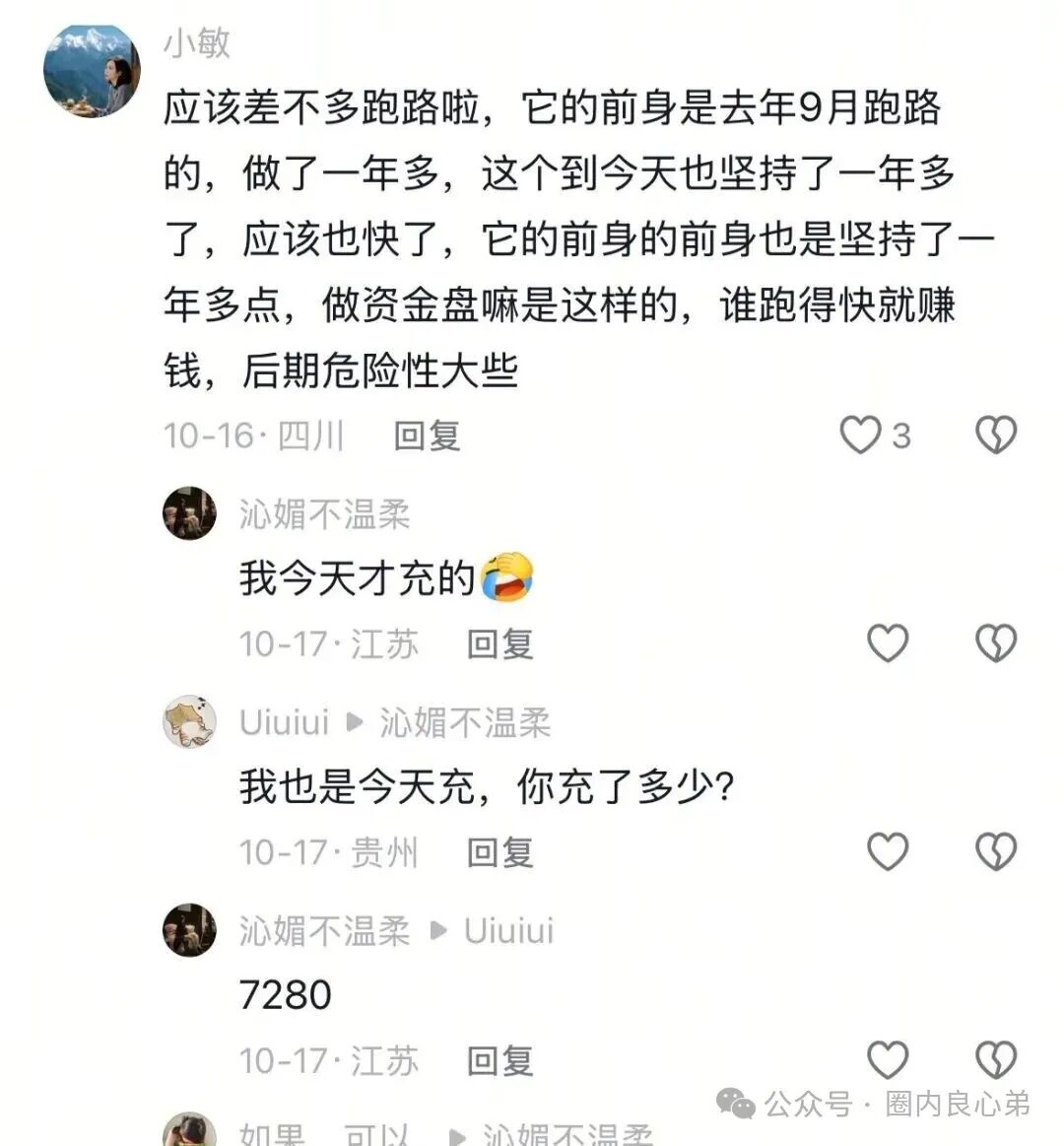Open Uiuiui's profile avatar
The image size is (1064, 1146).
tap(189, 721)
